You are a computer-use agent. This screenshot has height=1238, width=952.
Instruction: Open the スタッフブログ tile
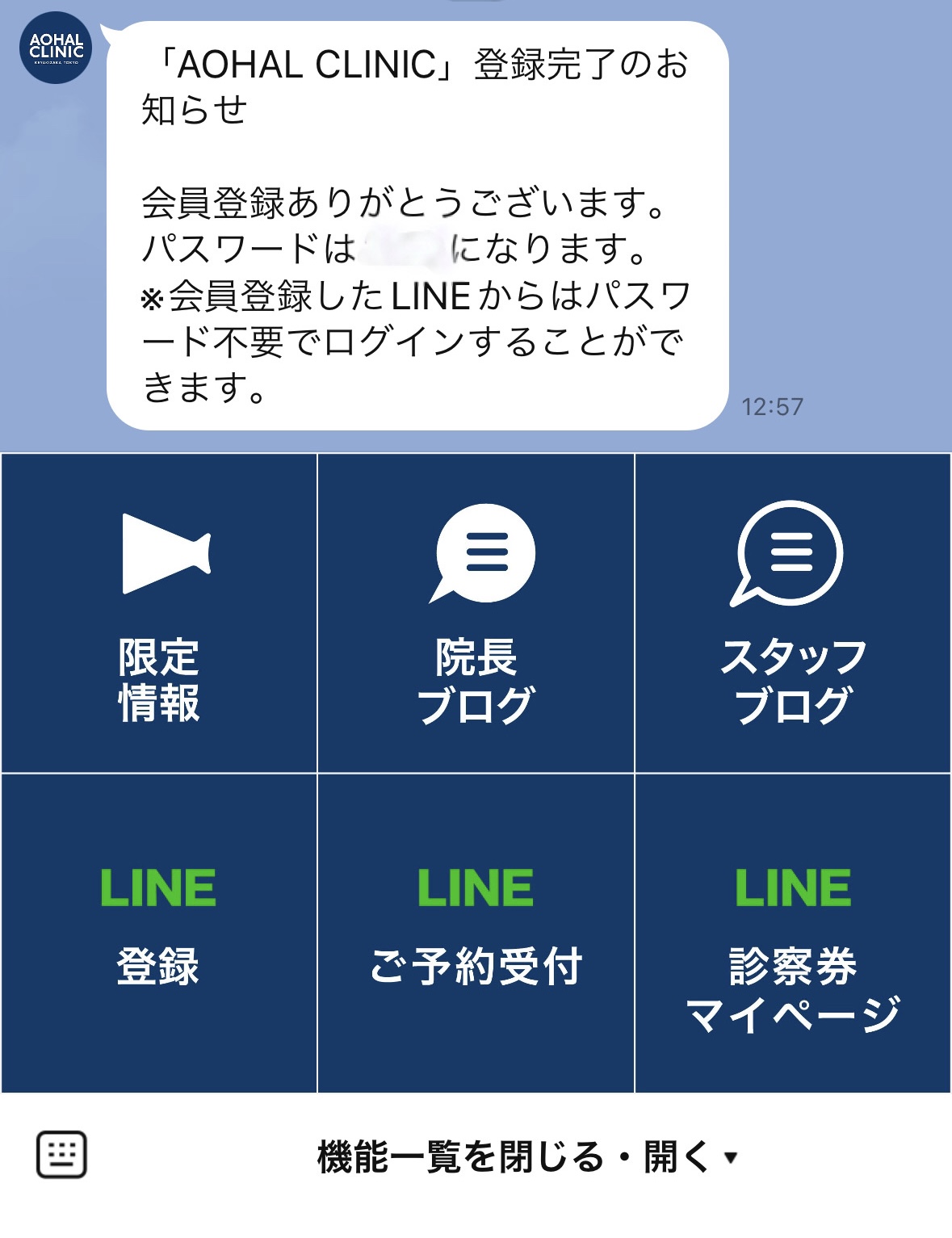[793, 614]
